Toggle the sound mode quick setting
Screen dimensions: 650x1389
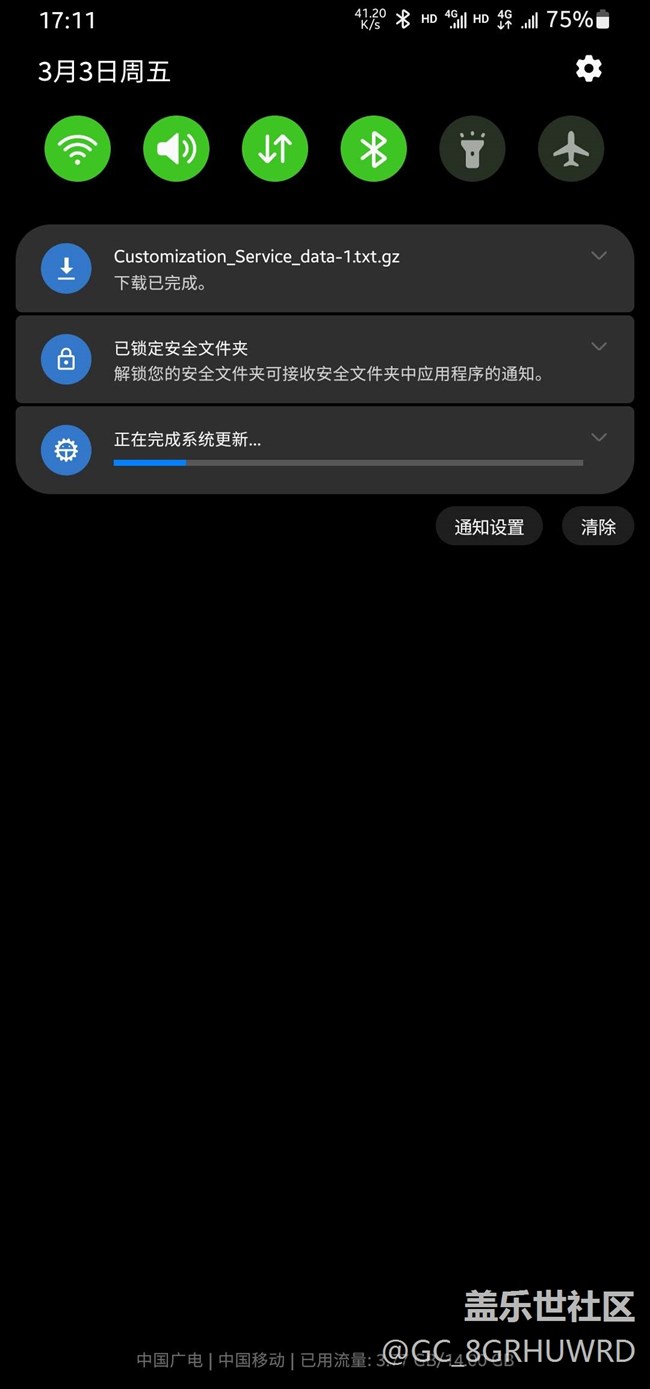coord(176,149)
